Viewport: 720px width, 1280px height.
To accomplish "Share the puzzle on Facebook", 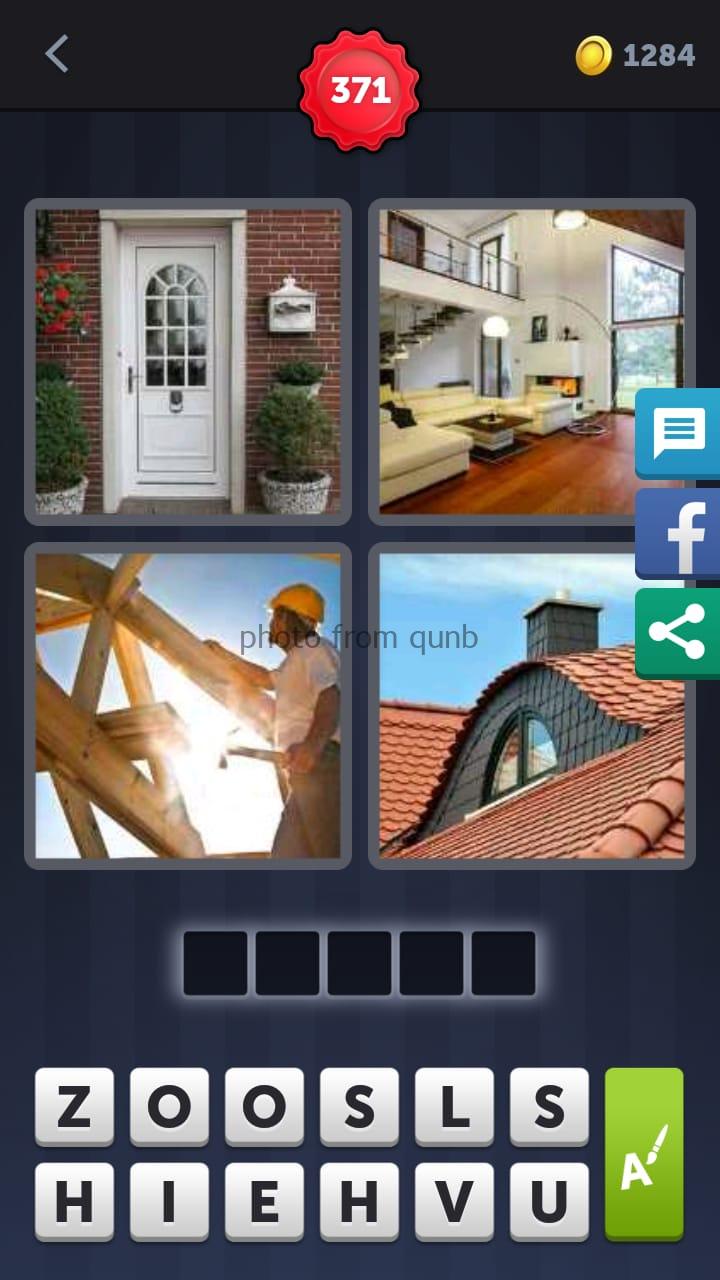I will (678, 533).
